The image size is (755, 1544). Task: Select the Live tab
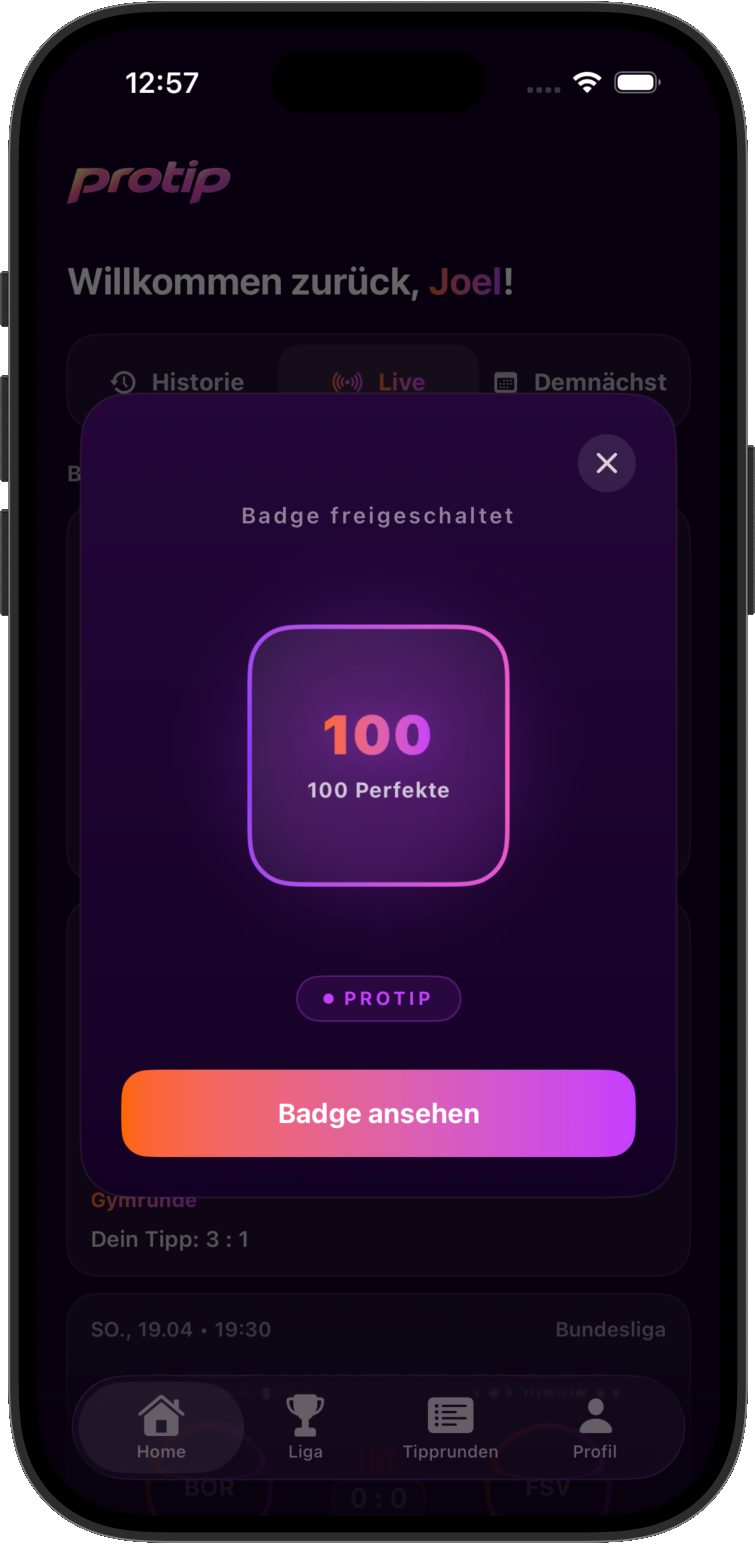pyautogui.click(x=378, y=381)
